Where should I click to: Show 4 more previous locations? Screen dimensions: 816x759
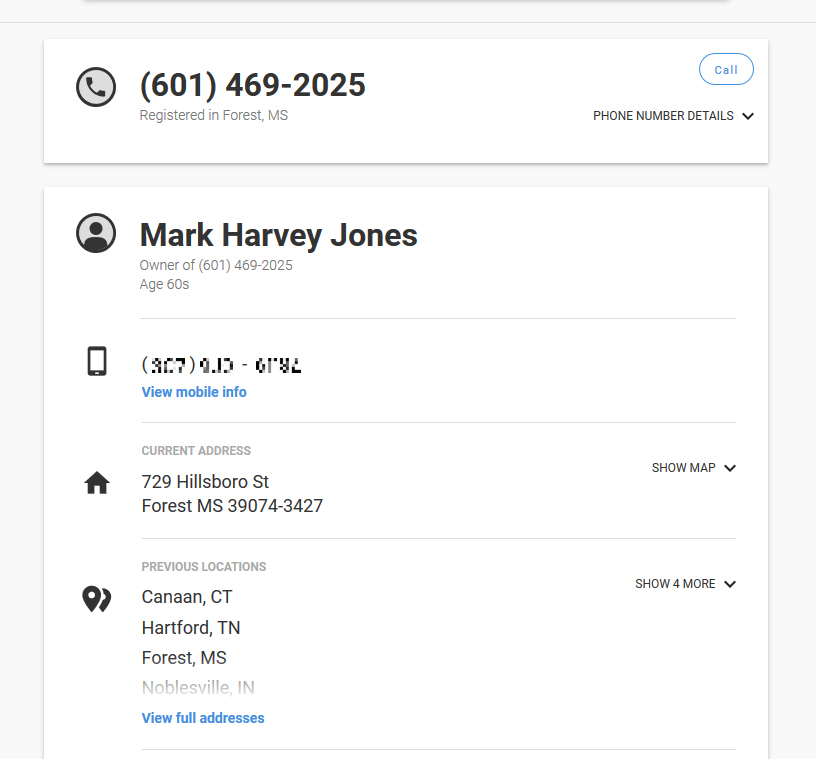tap(685, 584)
